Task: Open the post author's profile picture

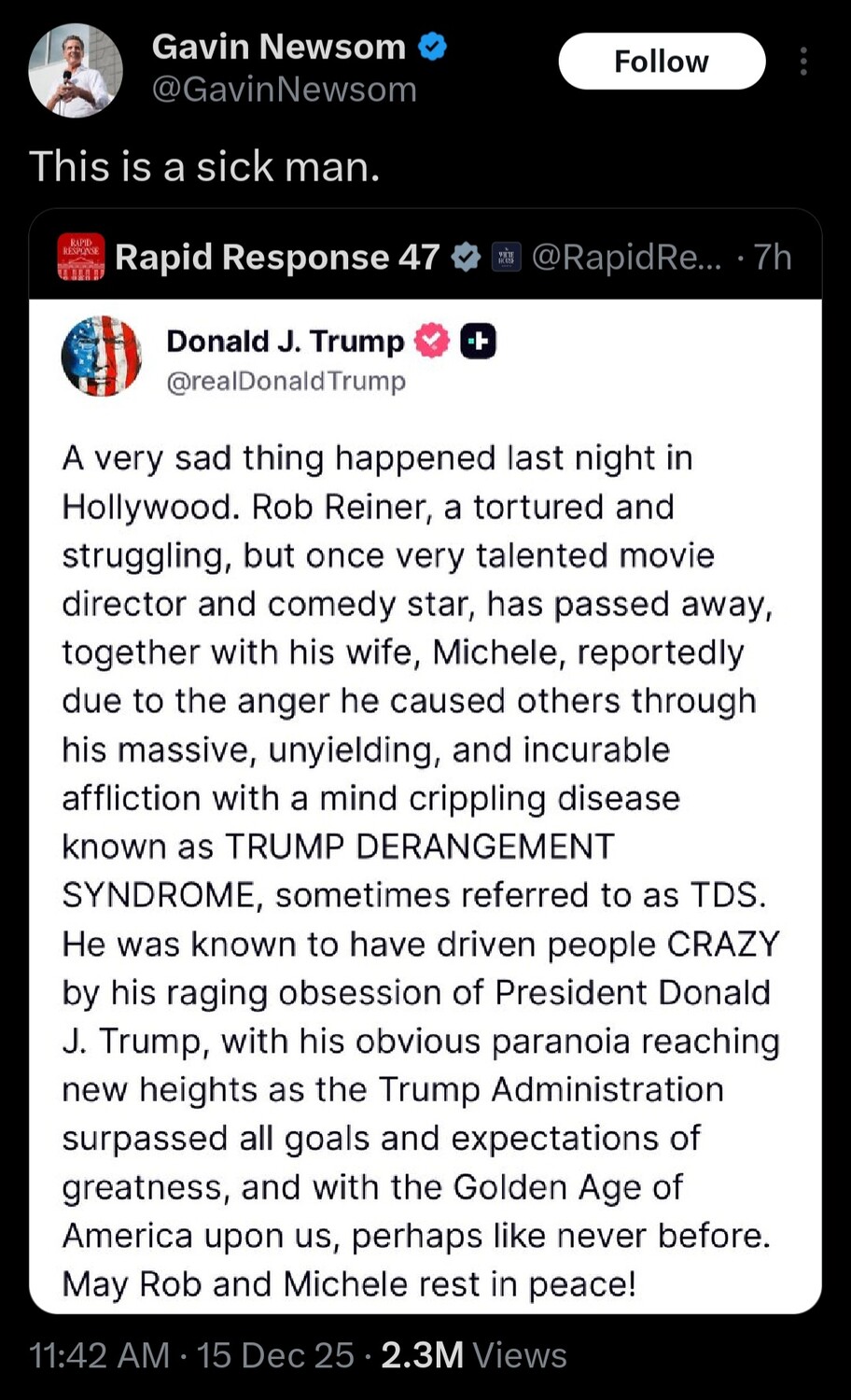Action: (76, 71)
